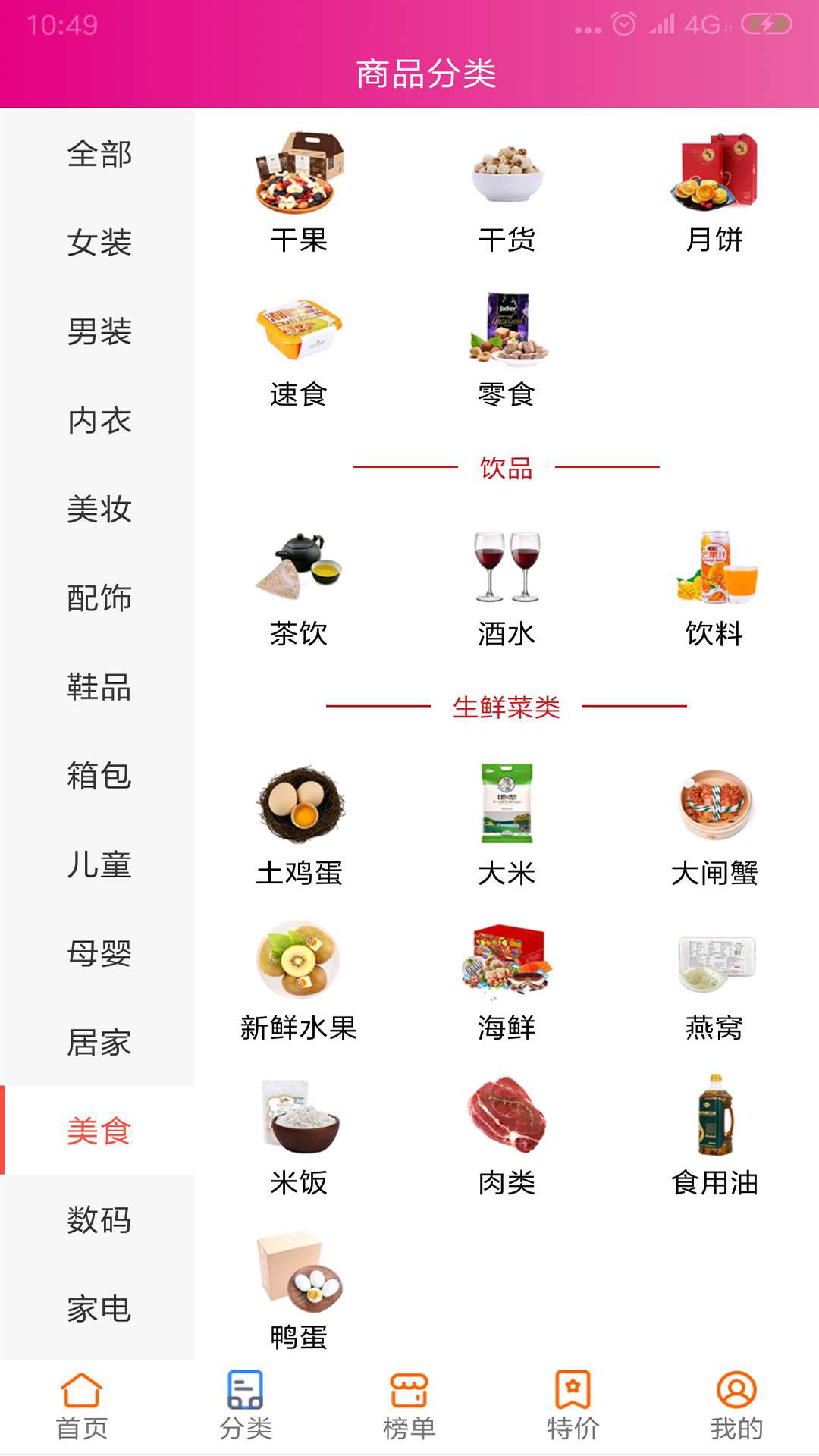Viewport: 819px width, 1456px height.
Task: Open the 干果 subcategory tile
Action: (299, 193)
